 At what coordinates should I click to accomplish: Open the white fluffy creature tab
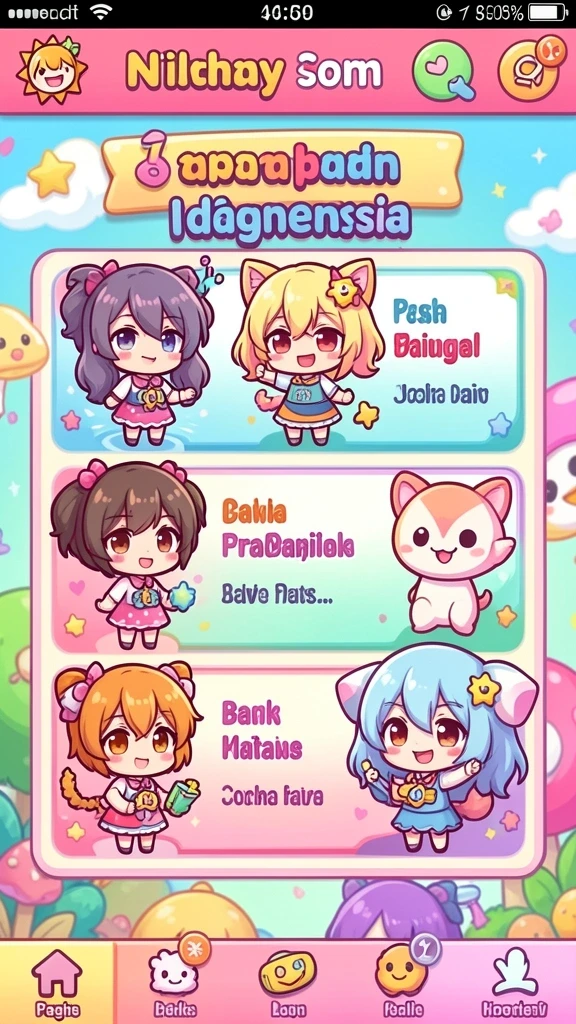(172, 982)
